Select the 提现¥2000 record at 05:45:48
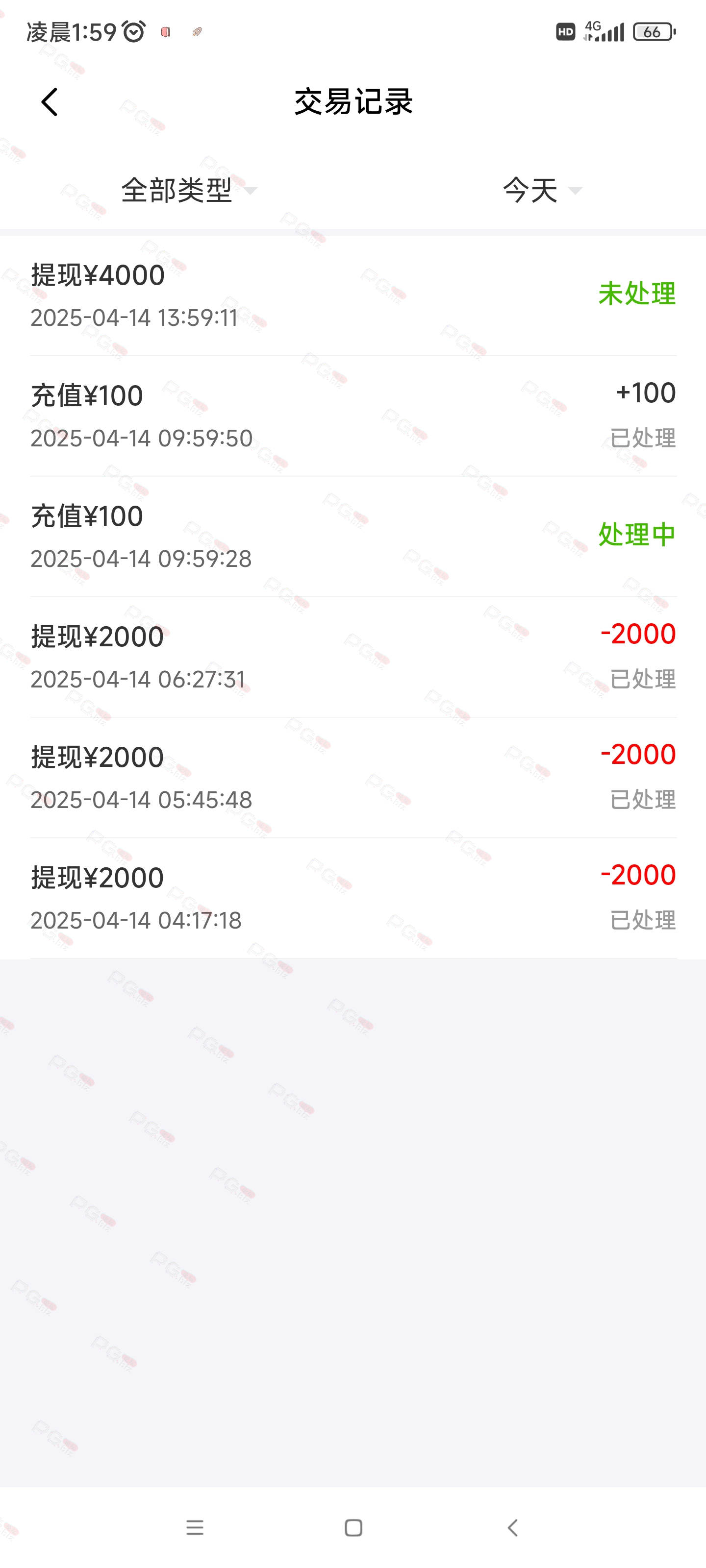706x1568 pixels. coord(353,778)
